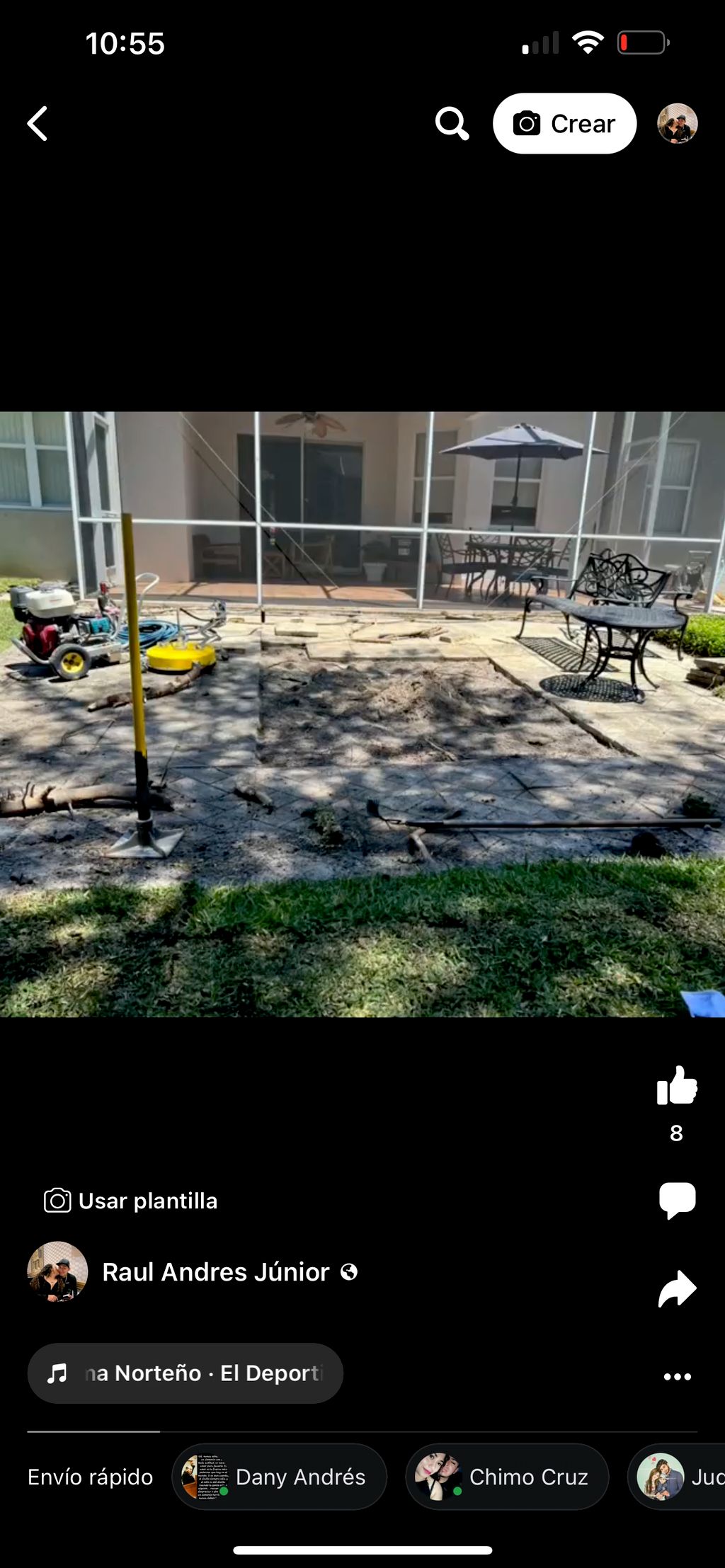Quick send to Dany Andrés

[279, 1477]
